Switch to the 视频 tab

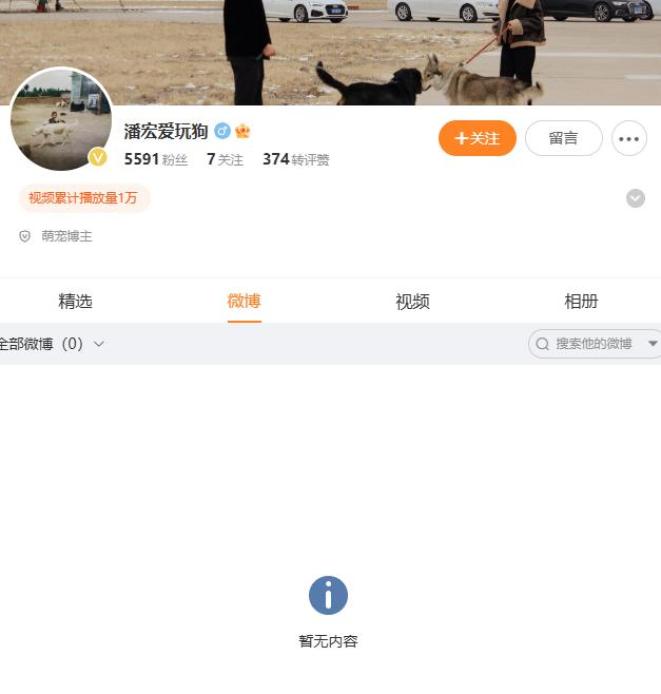click(412, 301)
